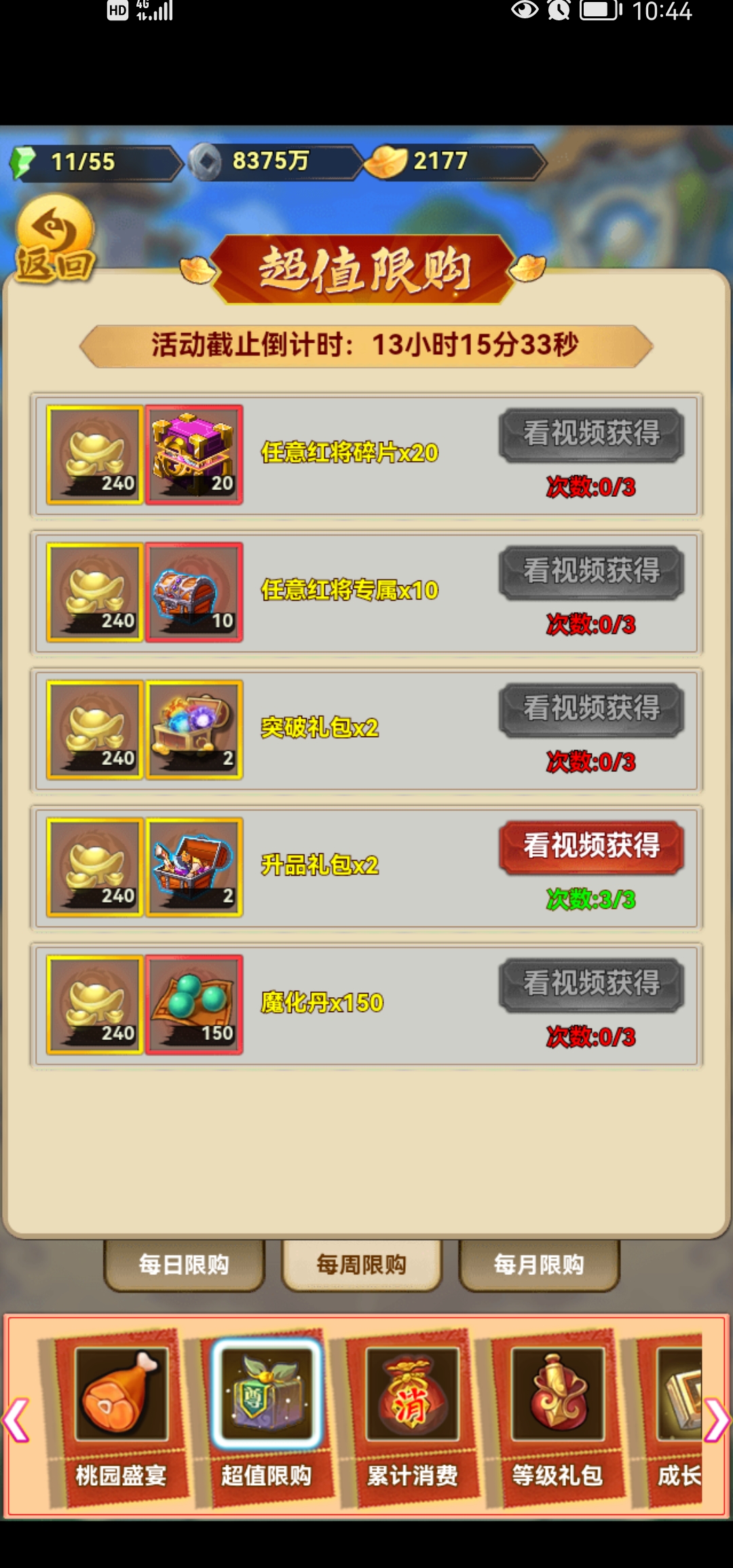
Task: Watch video for 魔化丹x150
Action: [x=591, y=984]
